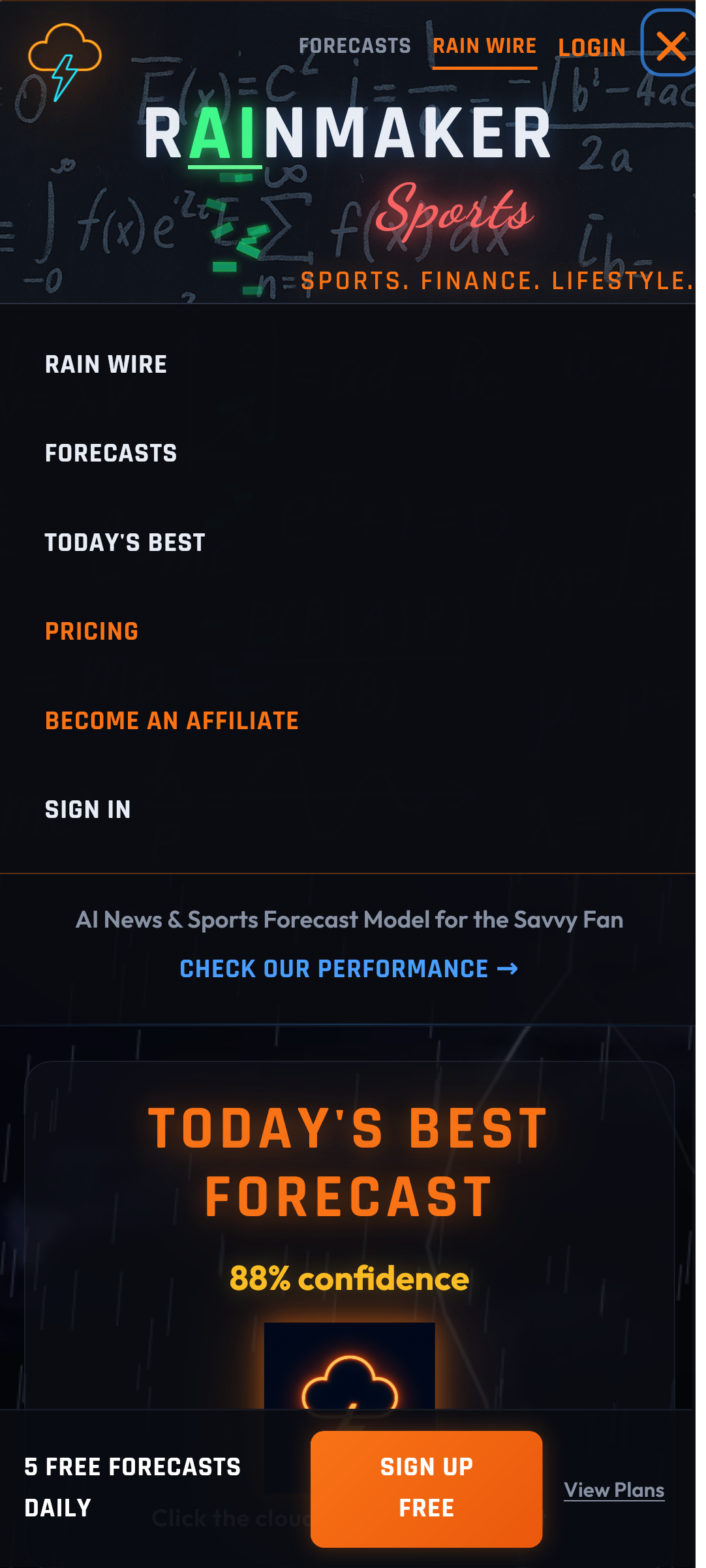Open Become an Affiliate
Viewport: 706px width, 1568px height.
[x=172, y=721]
